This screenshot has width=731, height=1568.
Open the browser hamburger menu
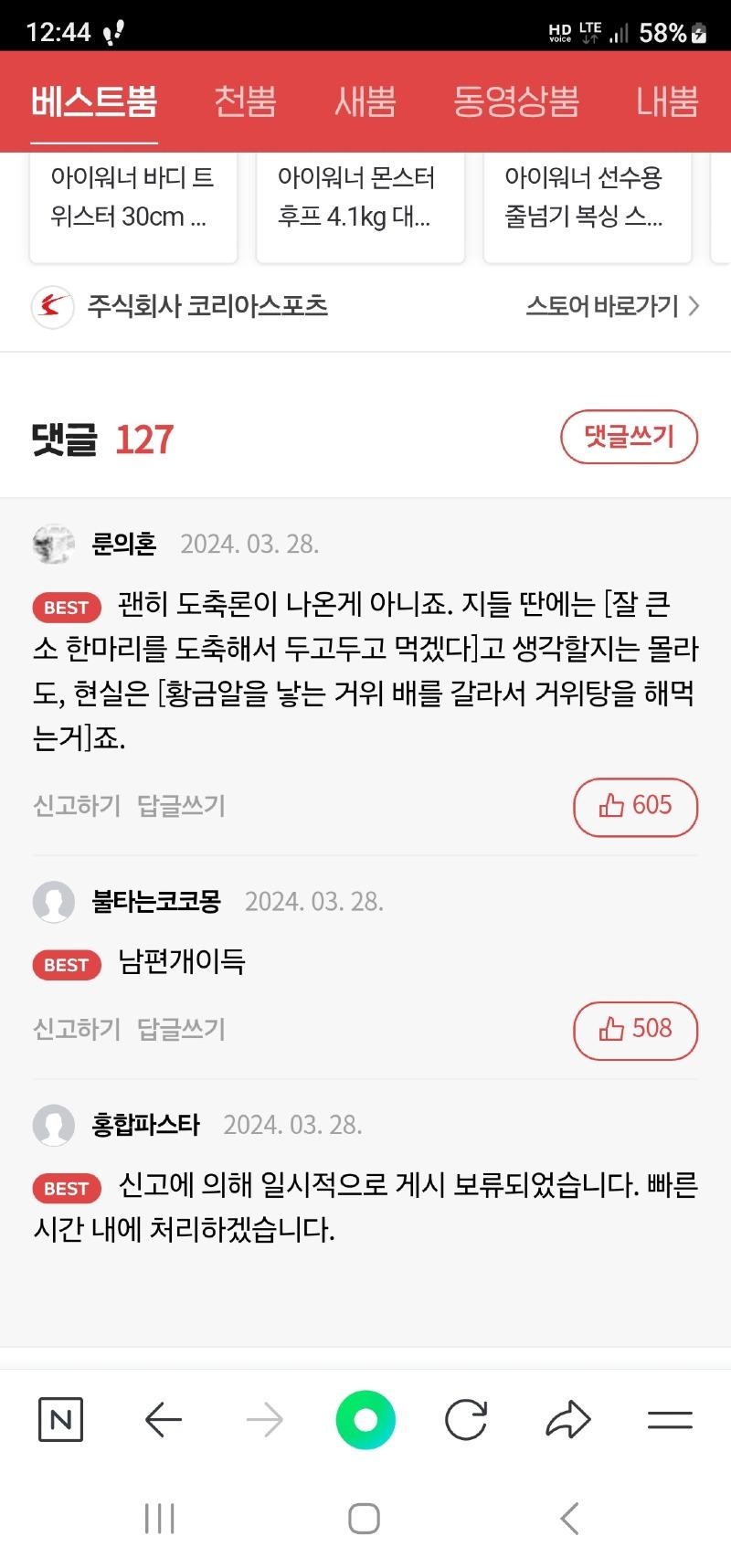click(x=670, y=1420)
